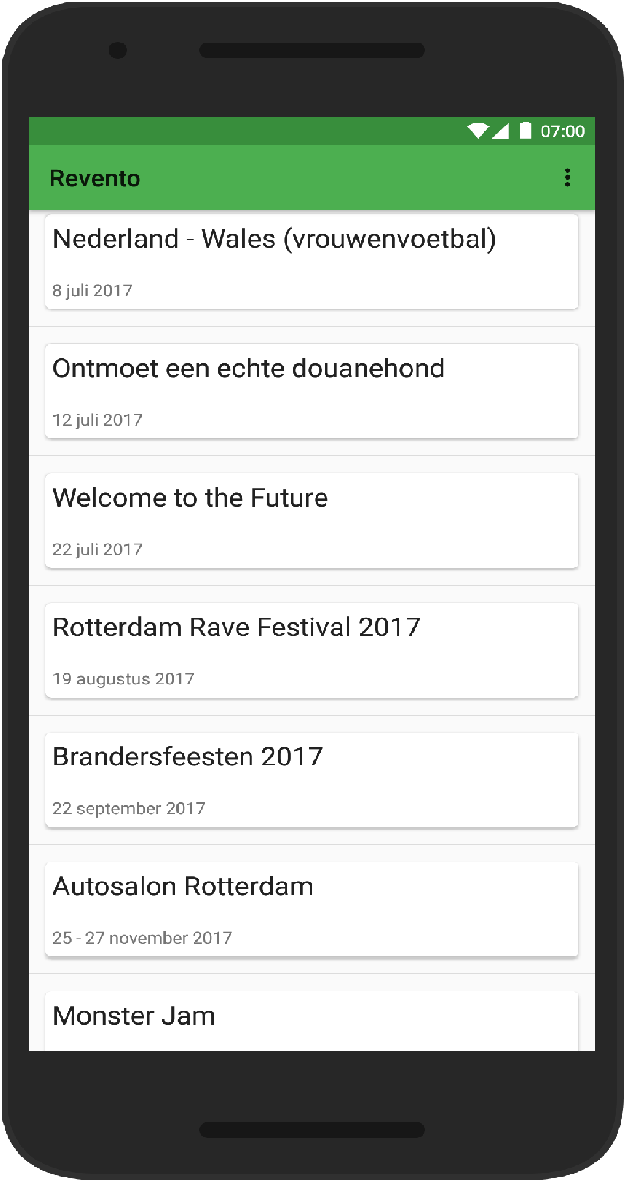Tap the Autosalon Rotterdam card
The image size is (624, 1188).
[311, 909]
